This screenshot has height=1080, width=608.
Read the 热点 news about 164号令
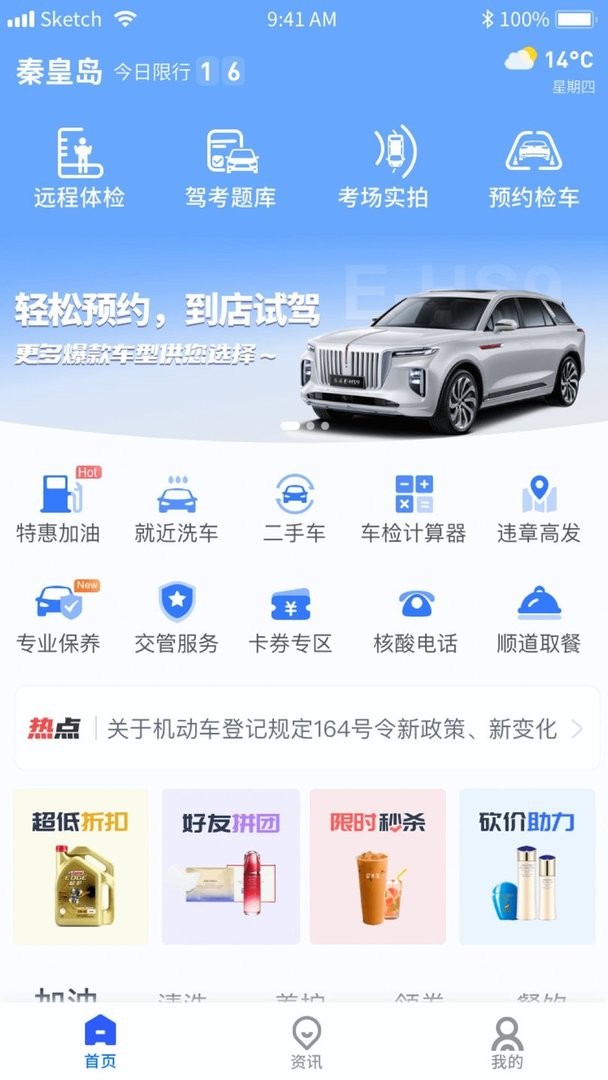(330, 729)
